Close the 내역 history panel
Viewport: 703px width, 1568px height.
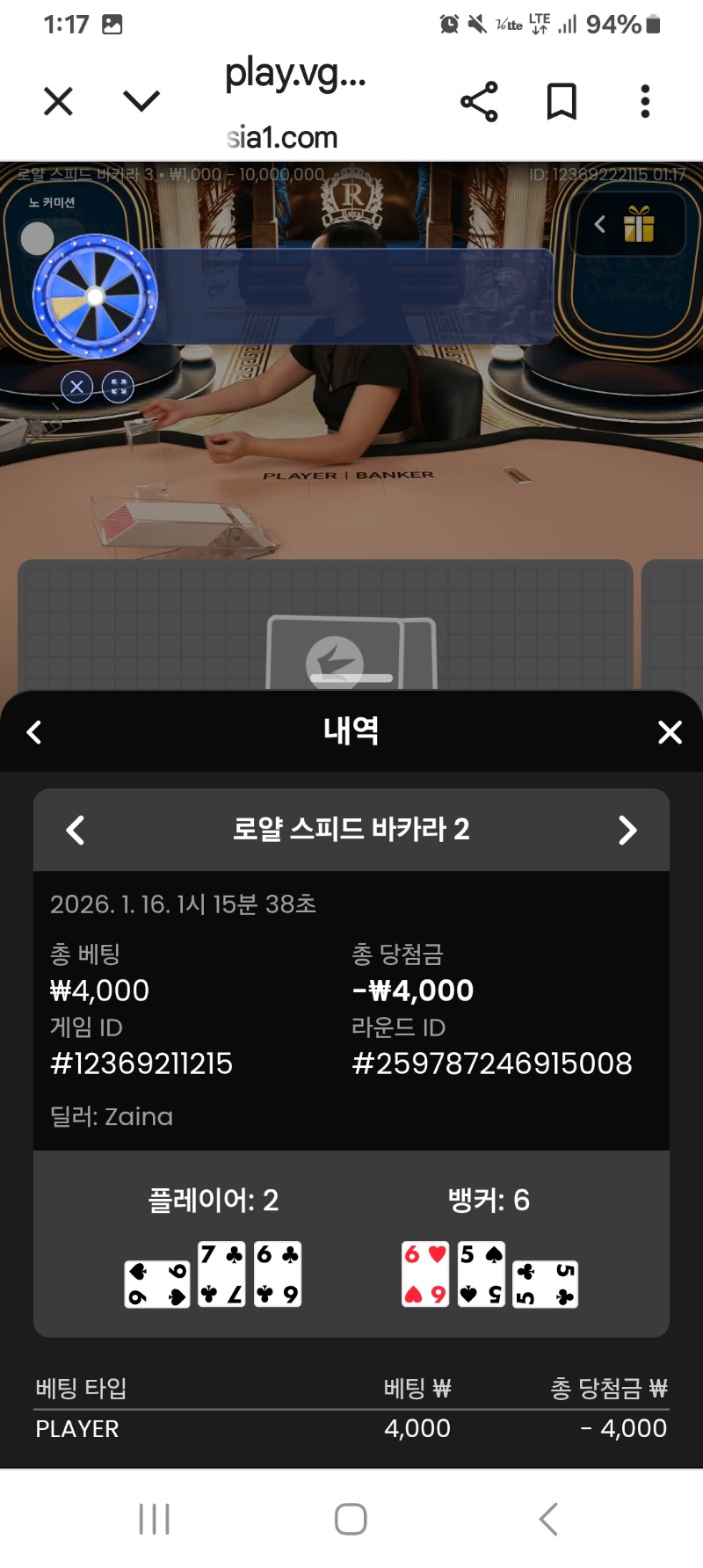click(670, 732)
